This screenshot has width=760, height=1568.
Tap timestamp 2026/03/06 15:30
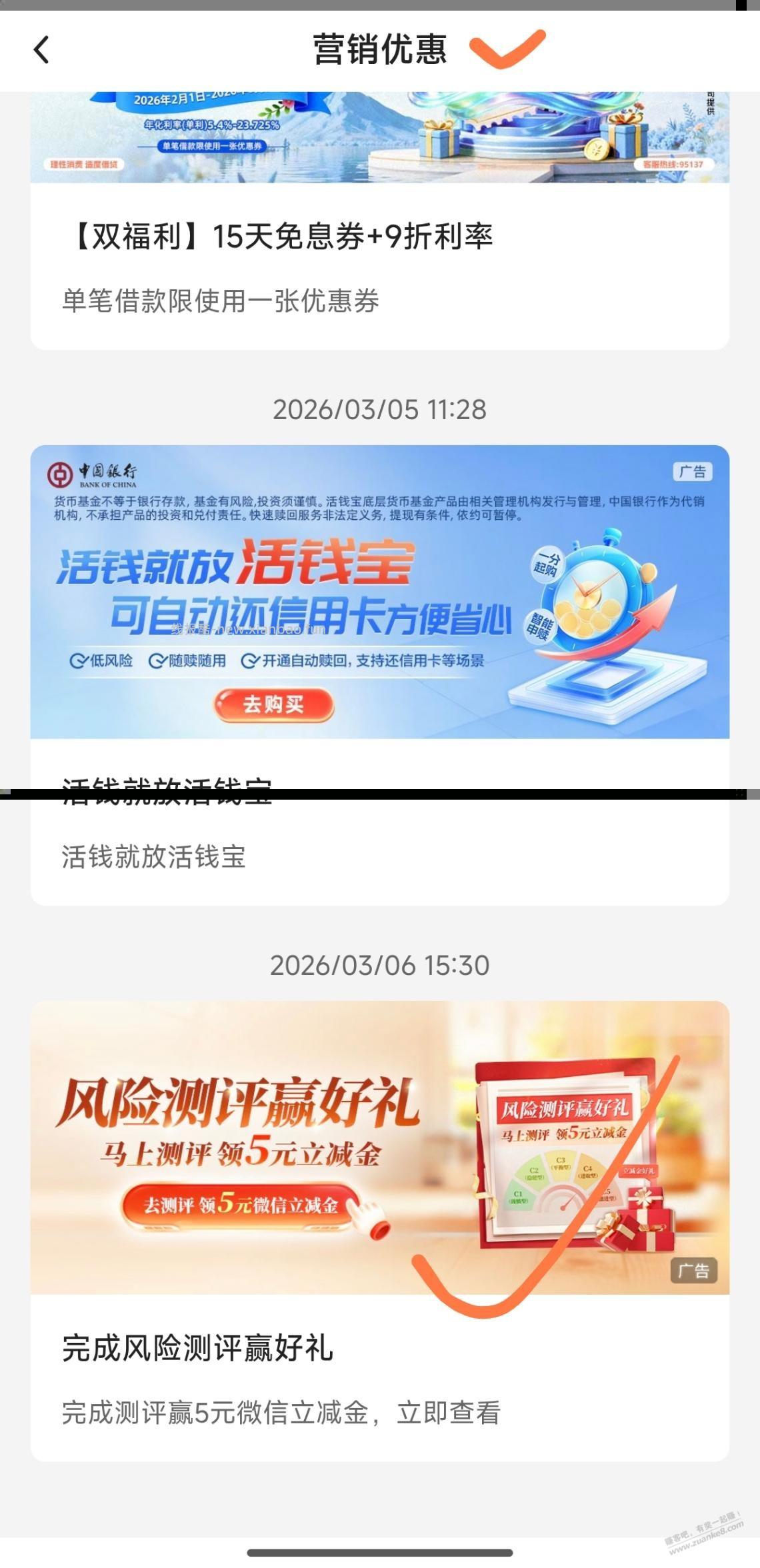click(x=380, y=964)
